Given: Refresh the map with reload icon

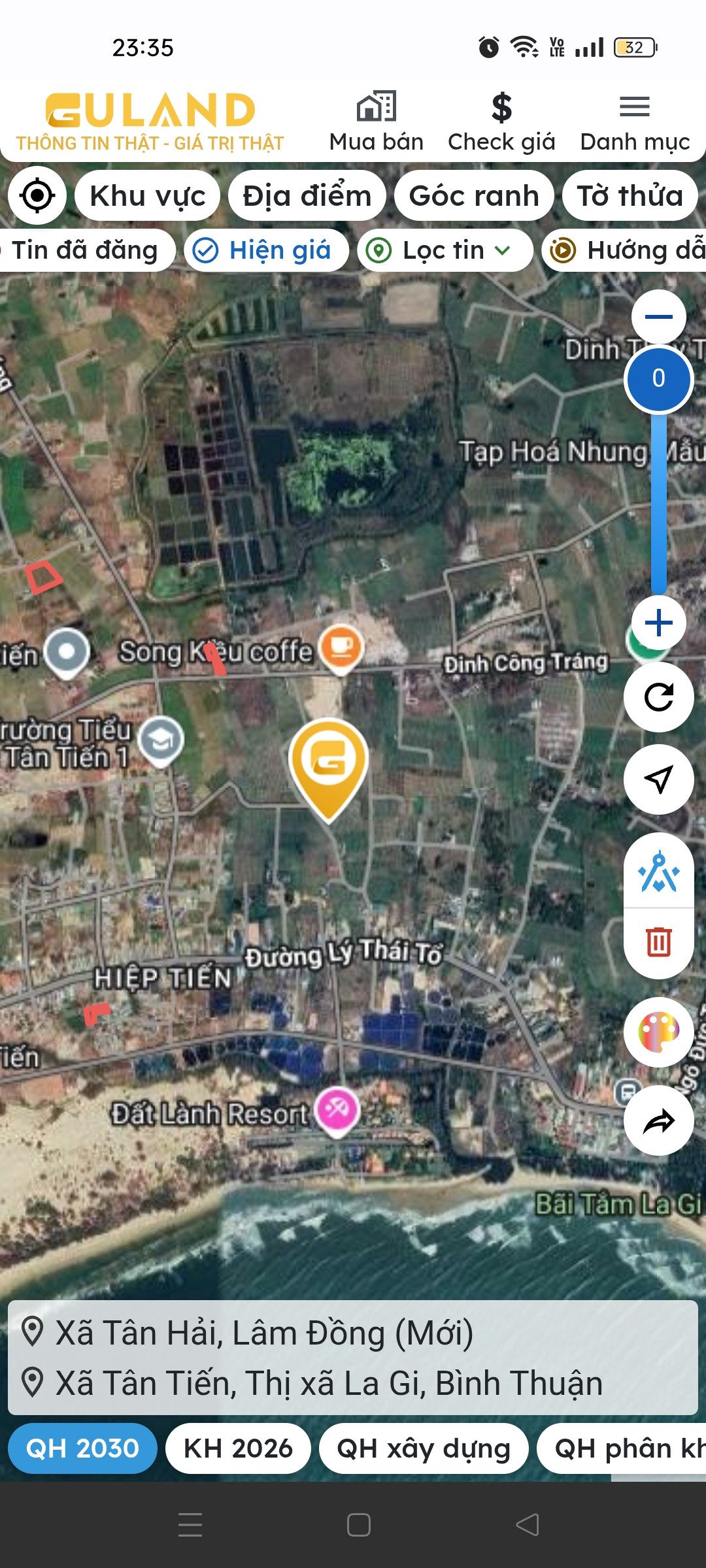Looking at the screenshot, I should 659,697.
